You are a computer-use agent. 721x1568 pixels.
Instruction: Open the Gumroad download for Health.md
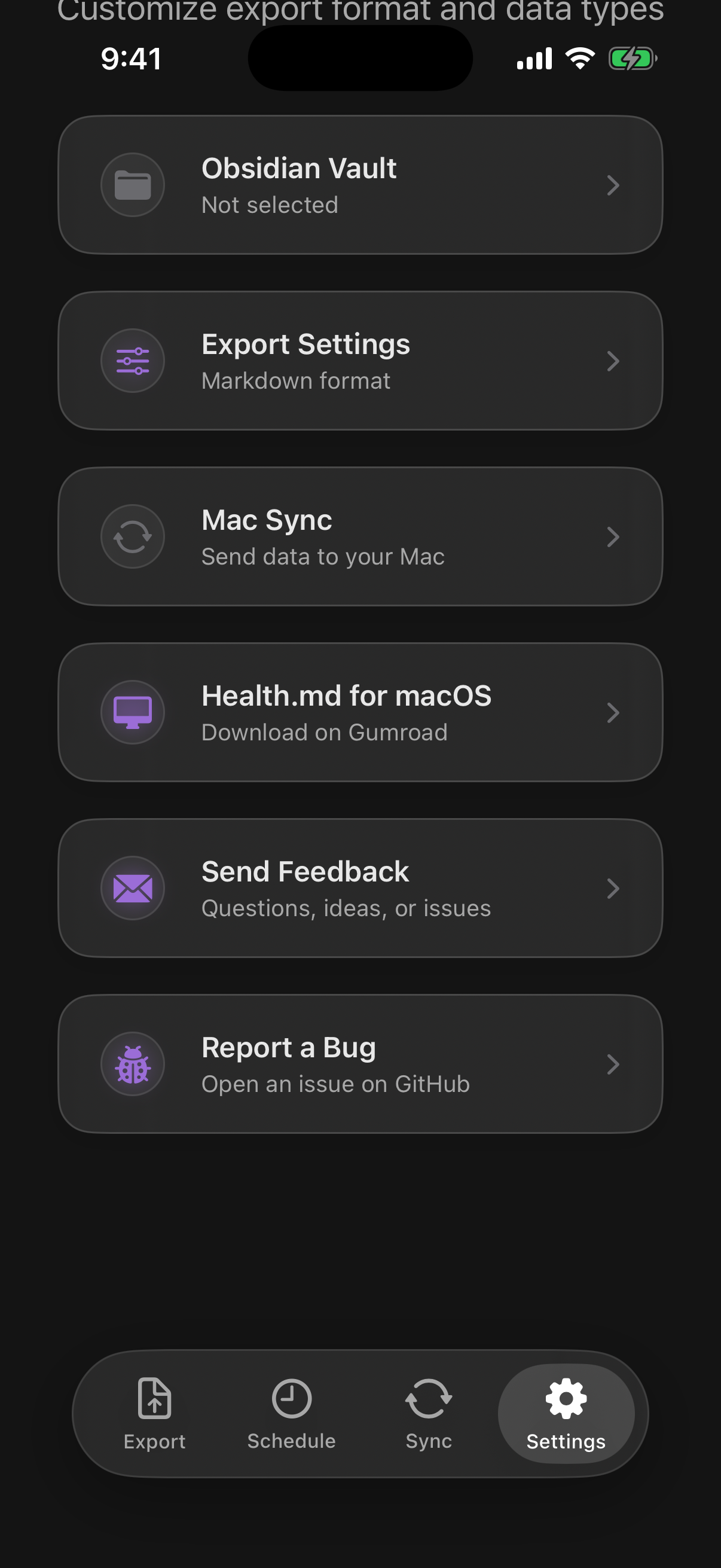click(x=361, y=712)
